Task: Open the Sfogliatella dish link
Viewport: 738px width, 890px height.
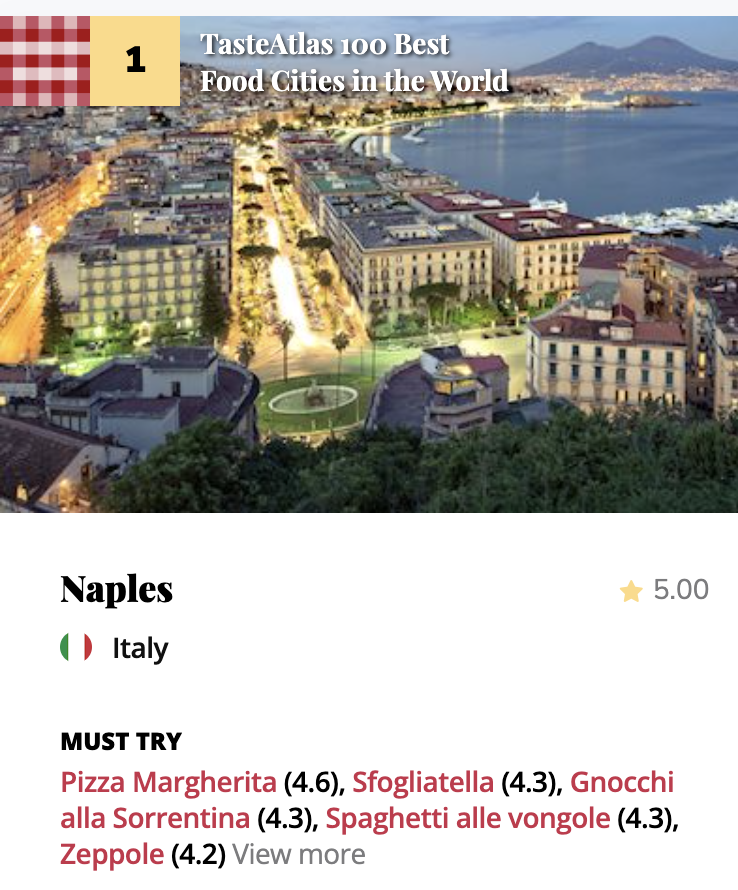Action: tap(423, 781)
